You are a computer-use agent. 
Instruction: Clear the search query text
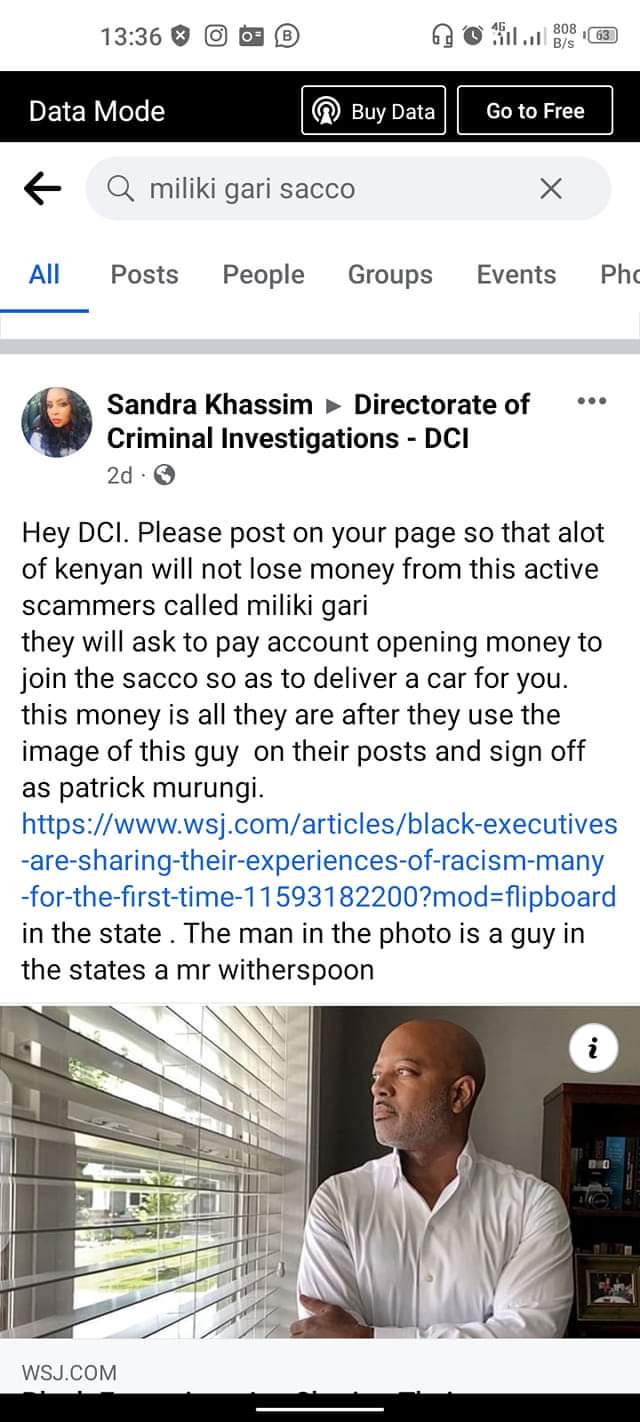click(x=550, y=189)
